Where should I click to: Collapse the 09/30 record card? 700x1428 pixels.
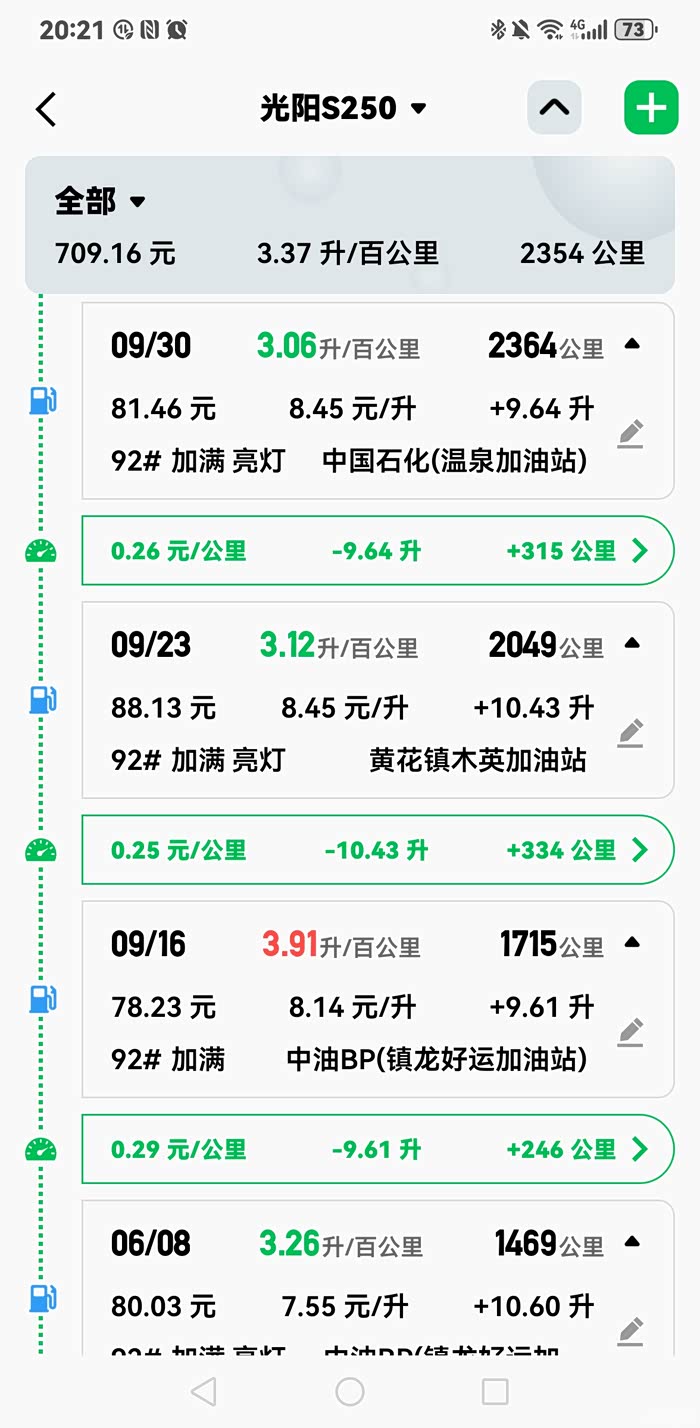pyautogui.click(x=631, y=344)
